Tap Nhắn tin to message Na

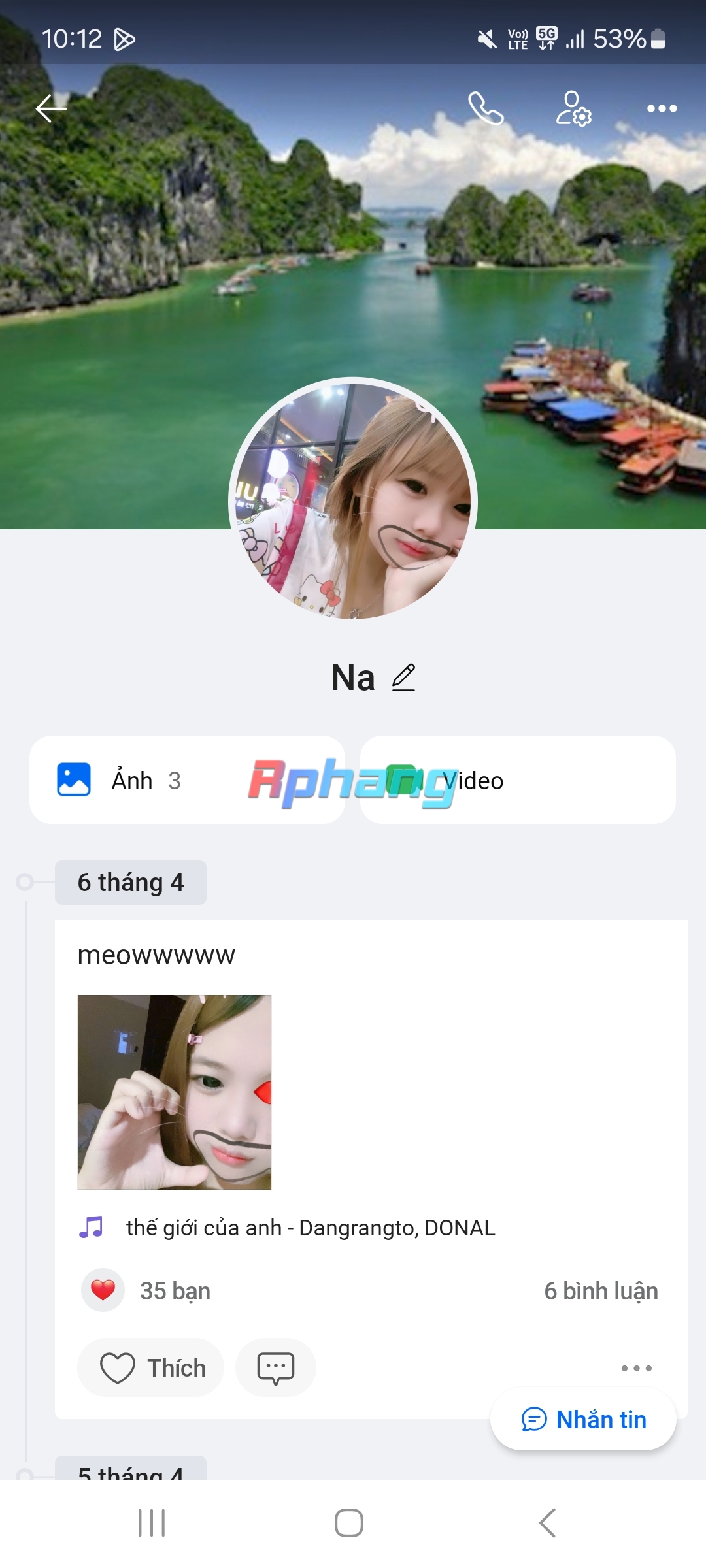click(583, 1420)
